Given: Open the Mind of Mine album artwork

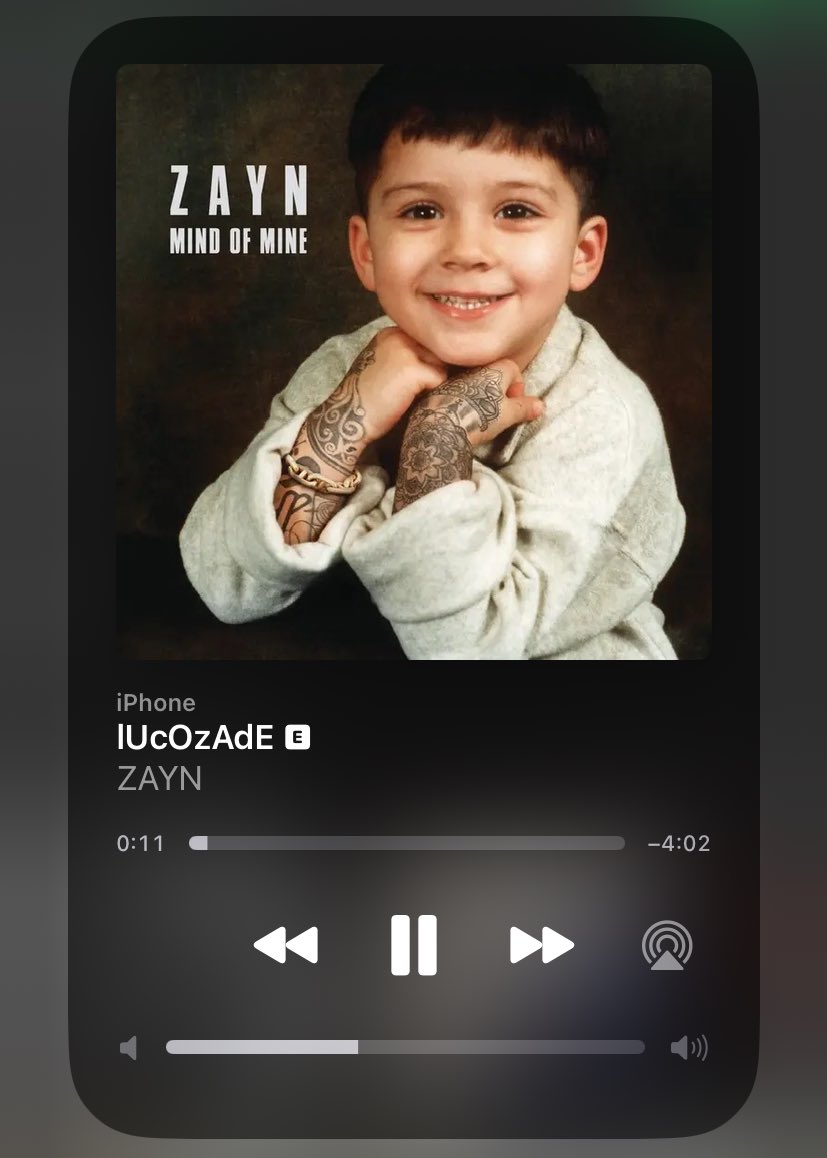Looking at the screenshot, I should coord(413,362).
